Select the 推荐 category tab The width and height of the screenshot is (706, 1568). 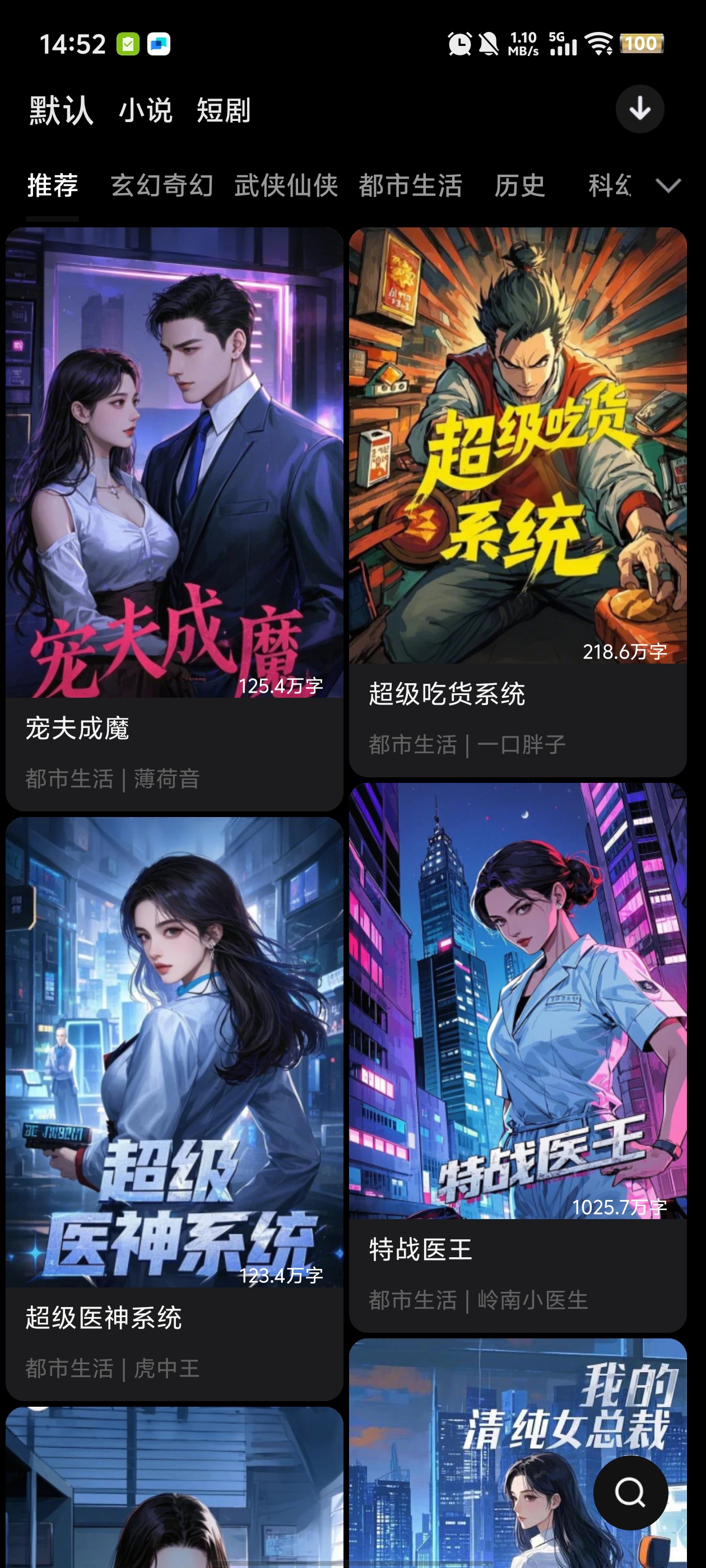coord(52,186)
